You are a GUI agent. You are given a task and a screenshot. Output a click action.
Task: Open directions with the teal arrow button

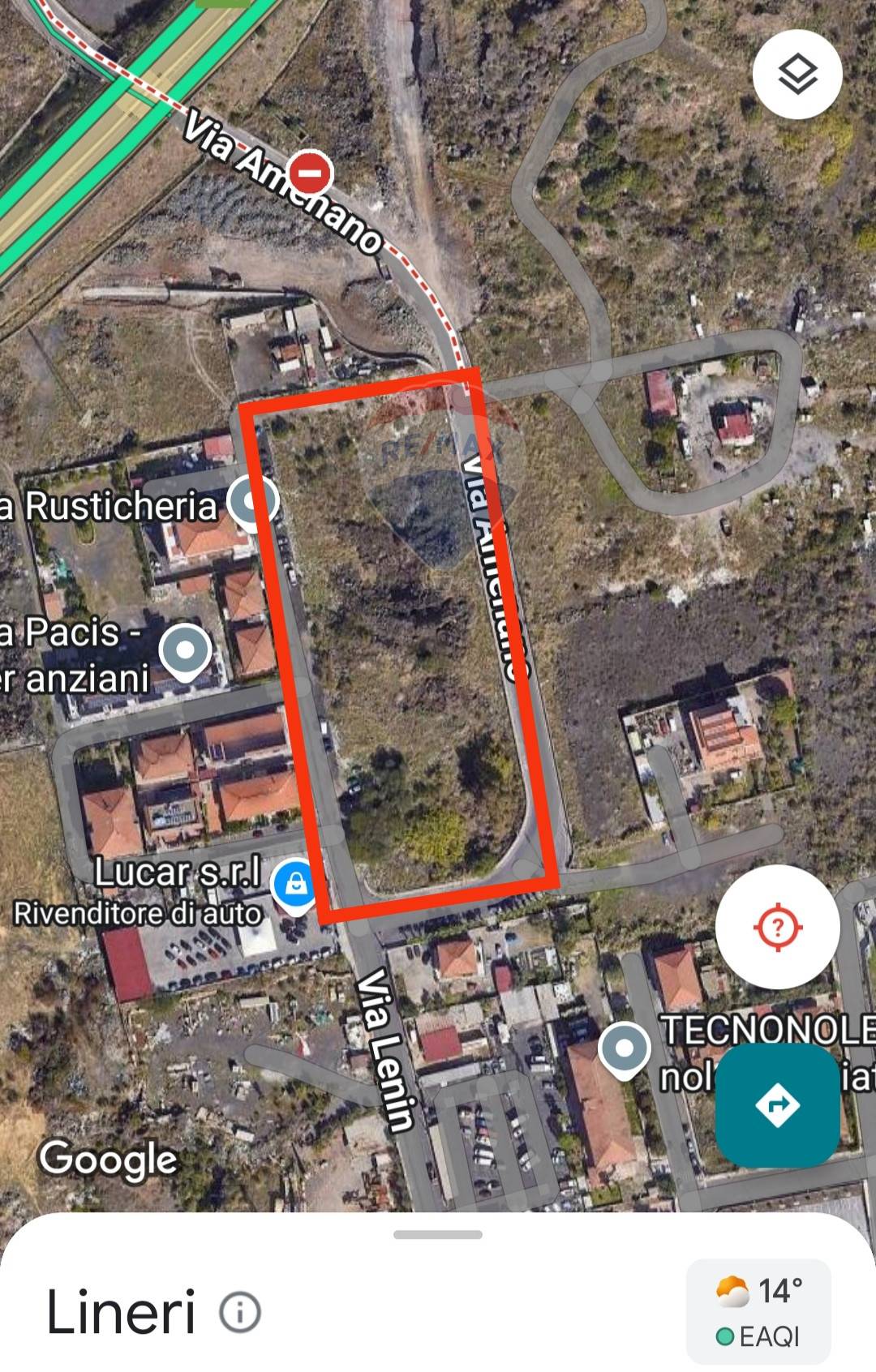[777, 1104]
